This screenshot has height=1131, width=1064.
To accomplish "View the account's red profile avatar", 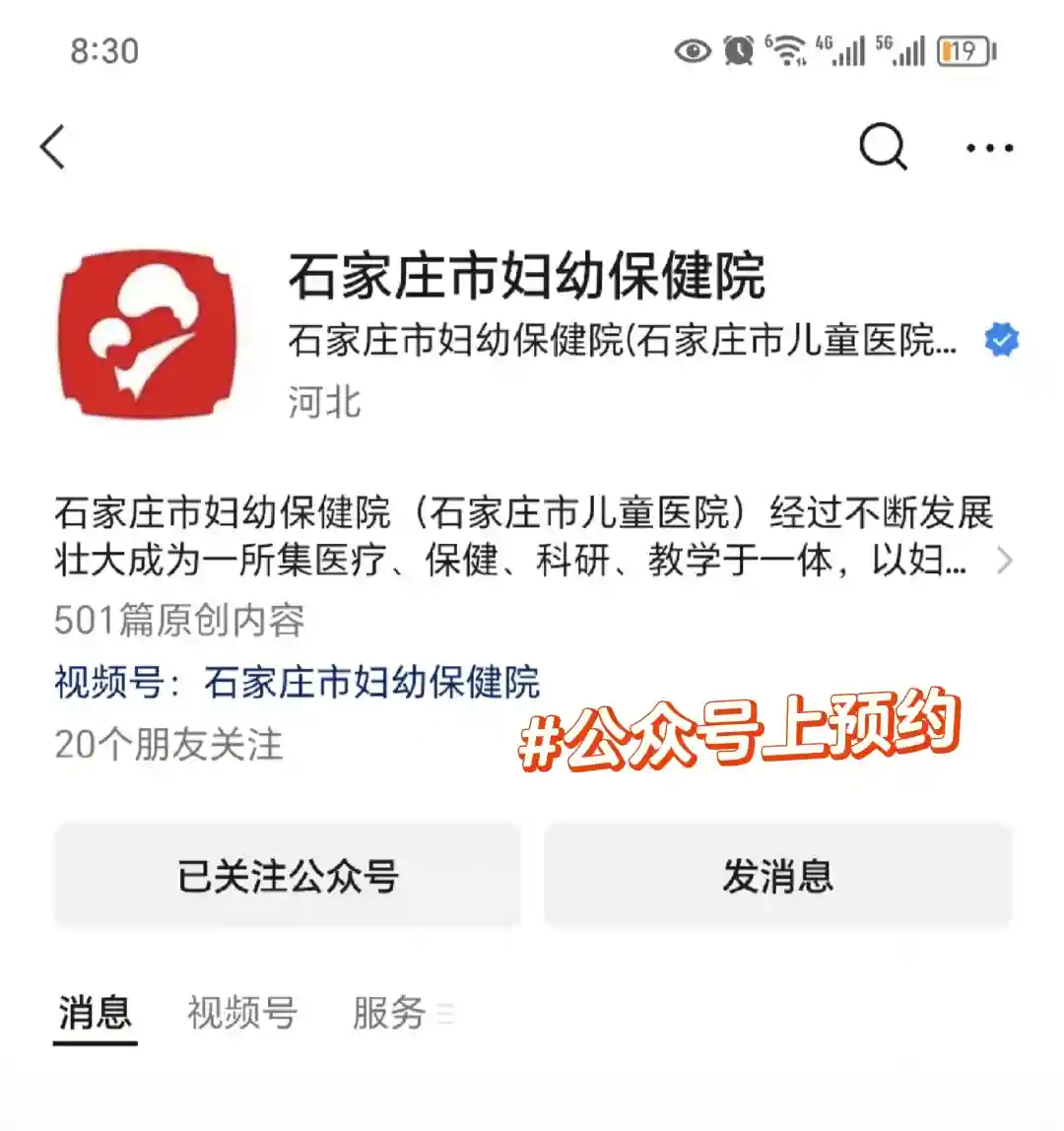I will pos(149,335).
